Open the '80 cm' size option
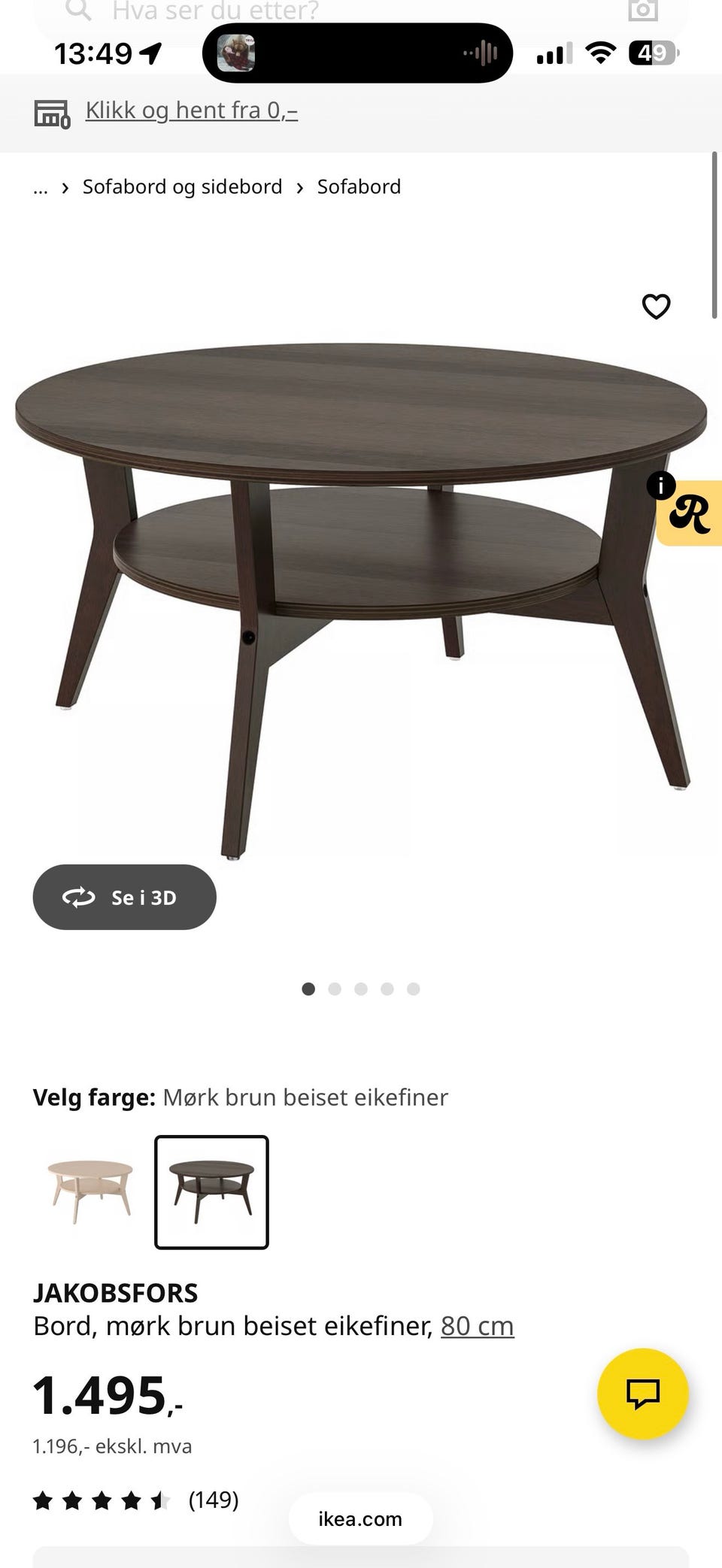Image resolution: width=722 pixels, height=1568 pixels. click(477, 1326)
